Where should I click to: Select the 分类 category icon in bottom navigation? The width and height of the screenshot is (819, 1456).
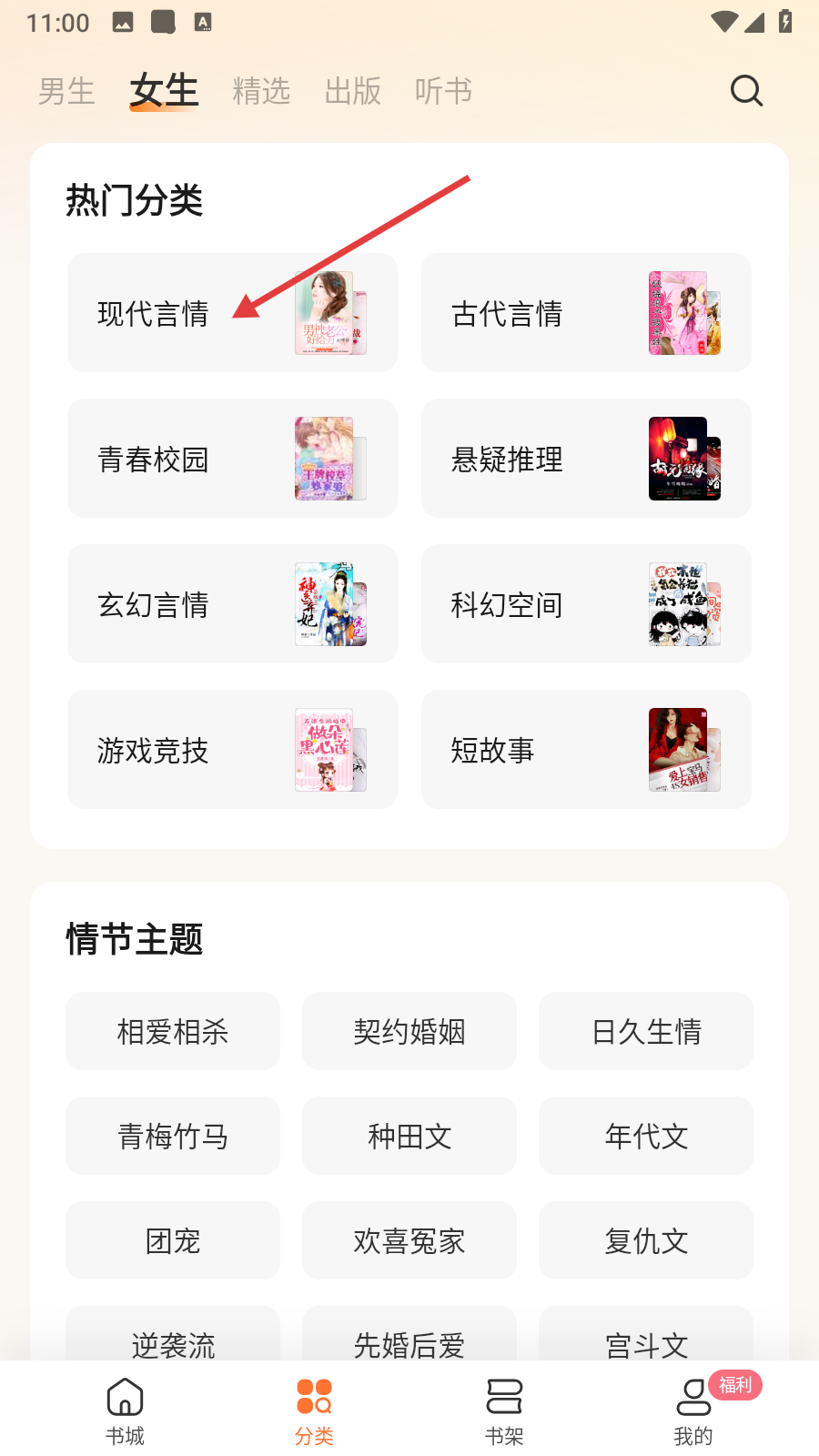[x=314, y=1408]
